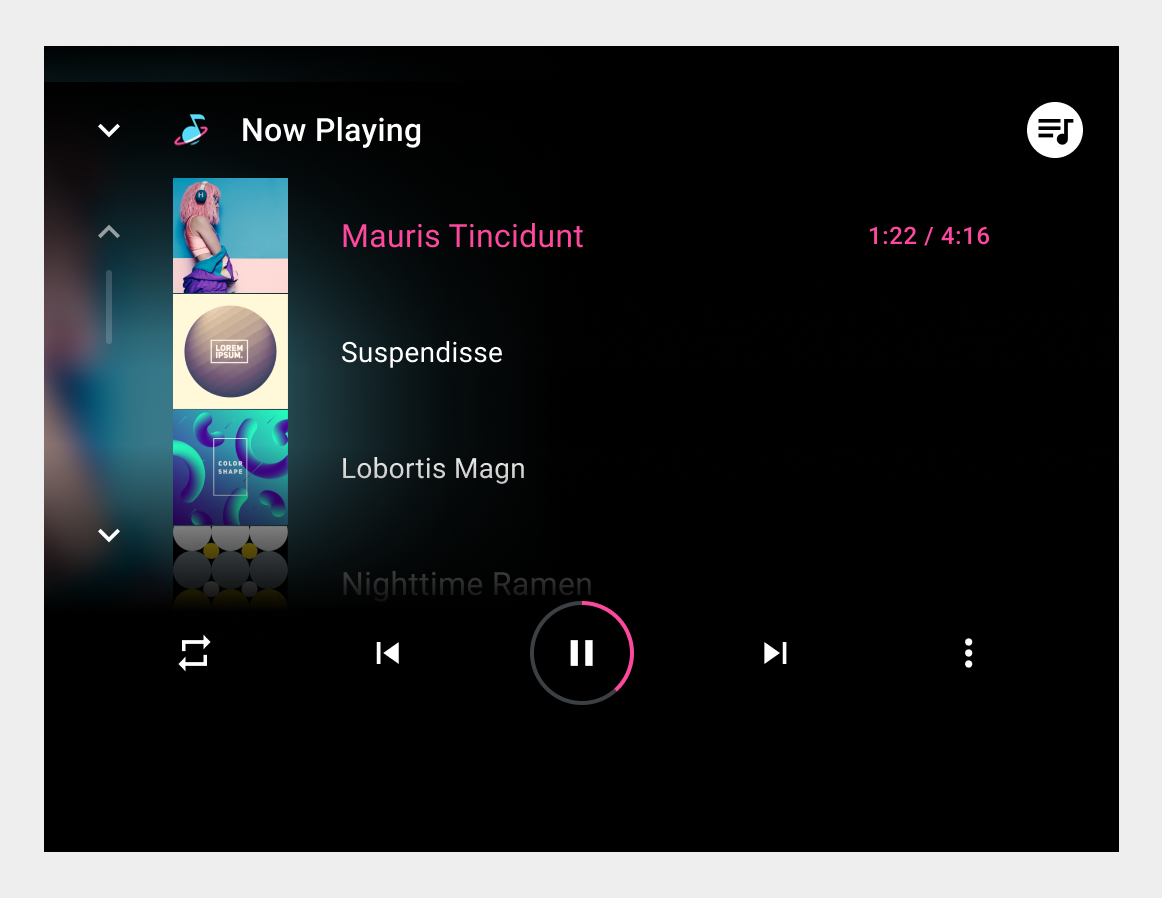Skip to previous track
The width and height of the screenshot is (1162, 898).
387,653
